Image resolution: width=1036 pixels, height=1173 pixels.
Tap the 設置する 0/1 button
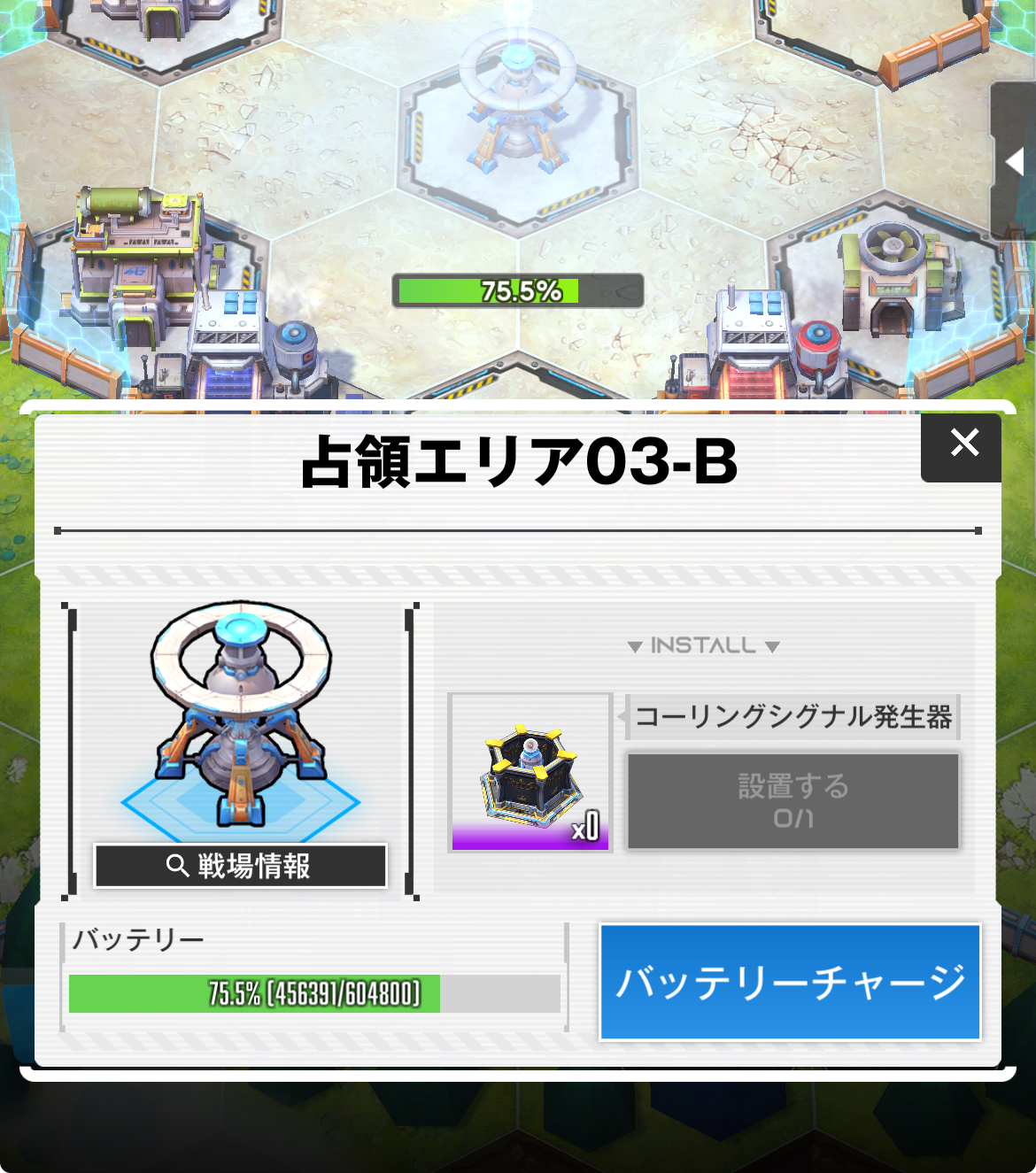click(792, 801)
